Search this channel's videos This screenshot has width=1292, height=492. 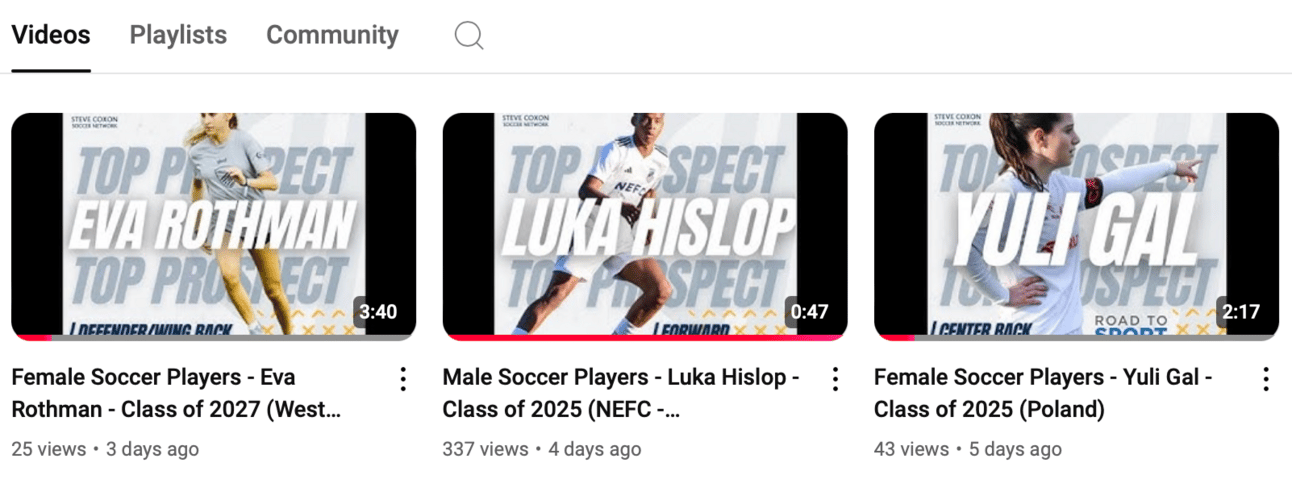469,36
